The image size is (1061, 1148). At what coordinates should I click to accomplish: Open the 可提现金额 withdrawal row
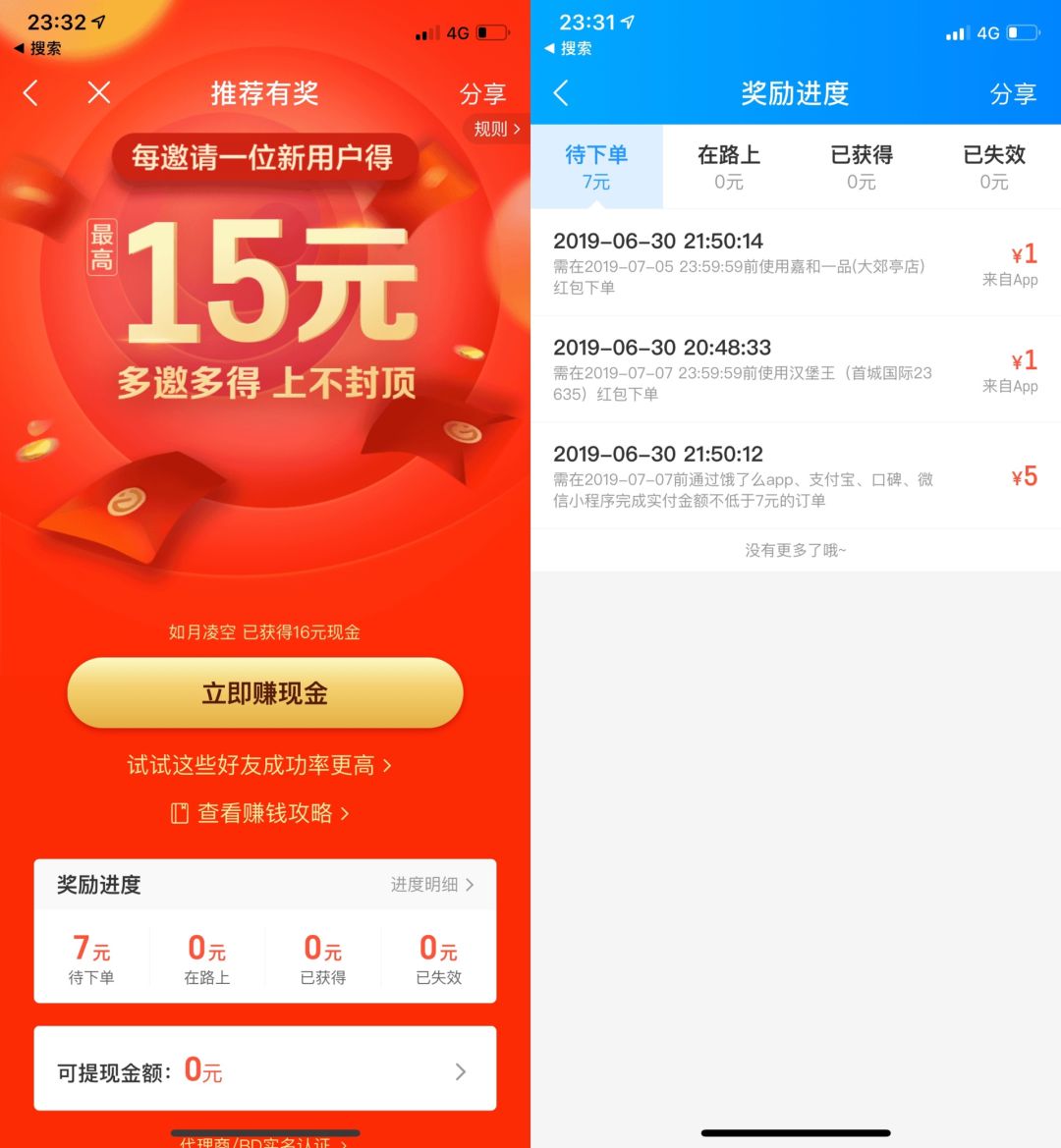(265, 1068)
